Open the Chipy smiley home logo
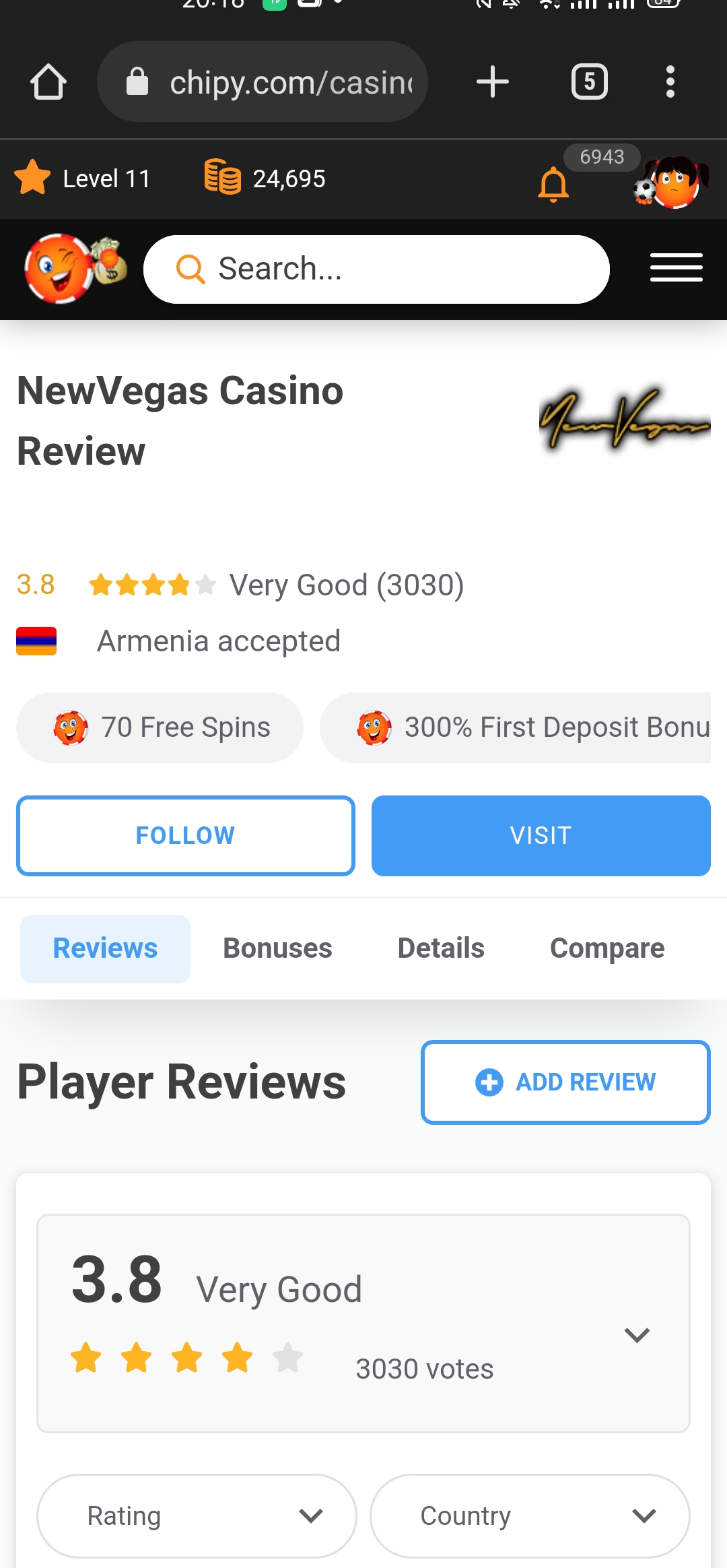The image size is (727, 1568). coord(61,268)
